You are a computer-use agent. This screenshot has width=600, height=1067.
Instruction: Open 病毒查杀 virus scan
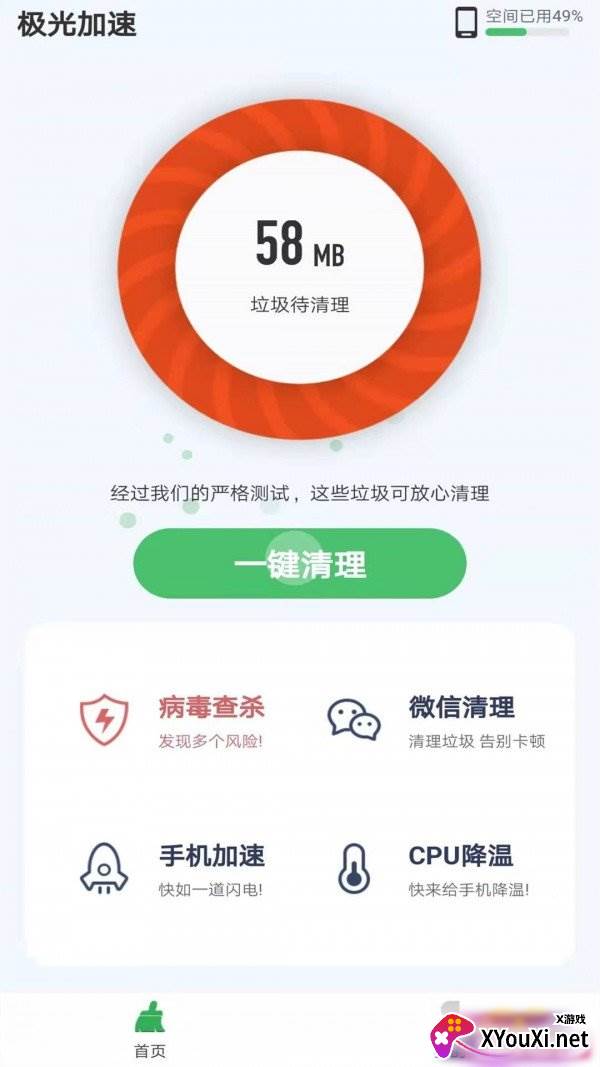(173, 721)
